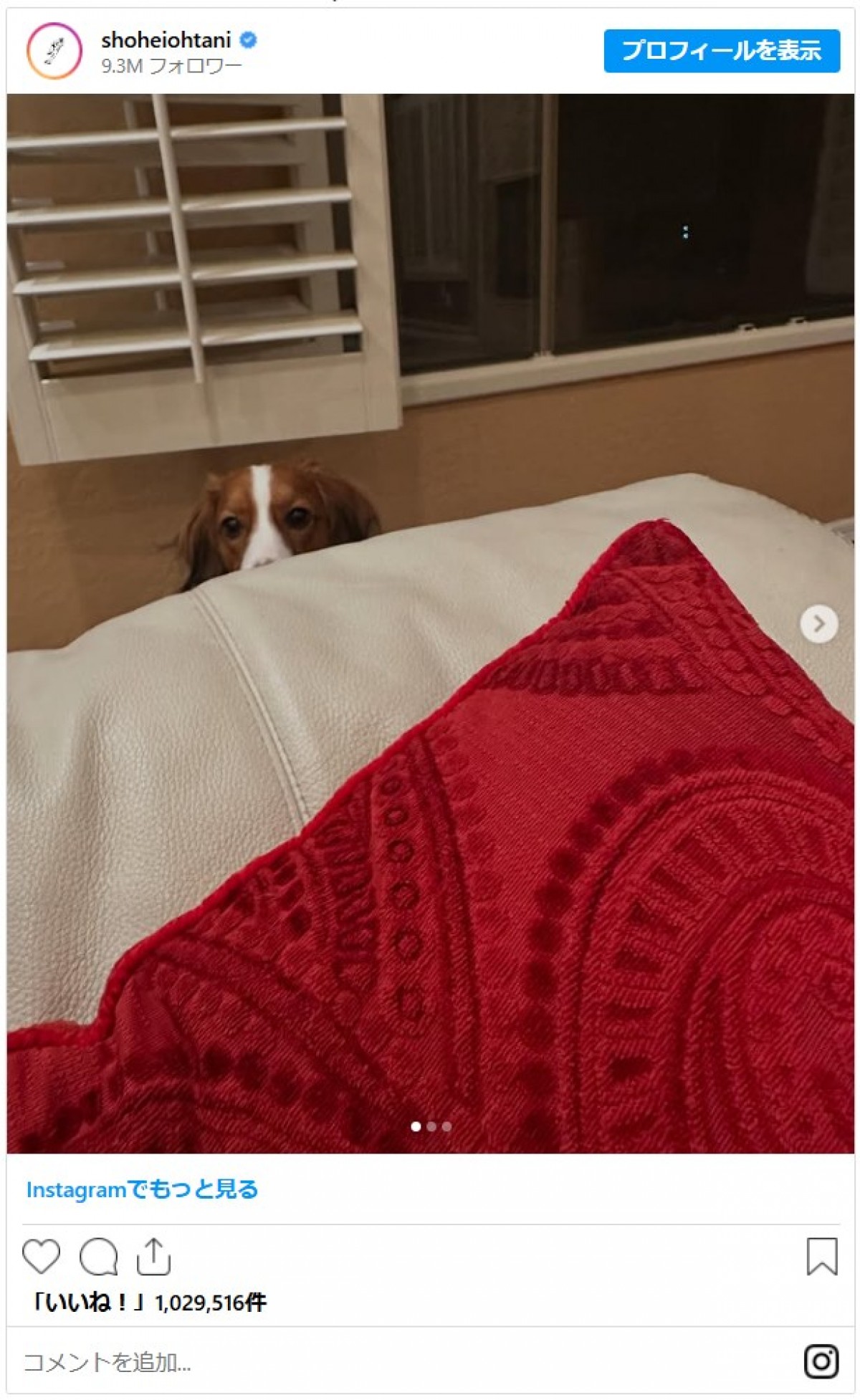Open the shoheiohtani username link
860x1400 pixels.
pos(166,40)
